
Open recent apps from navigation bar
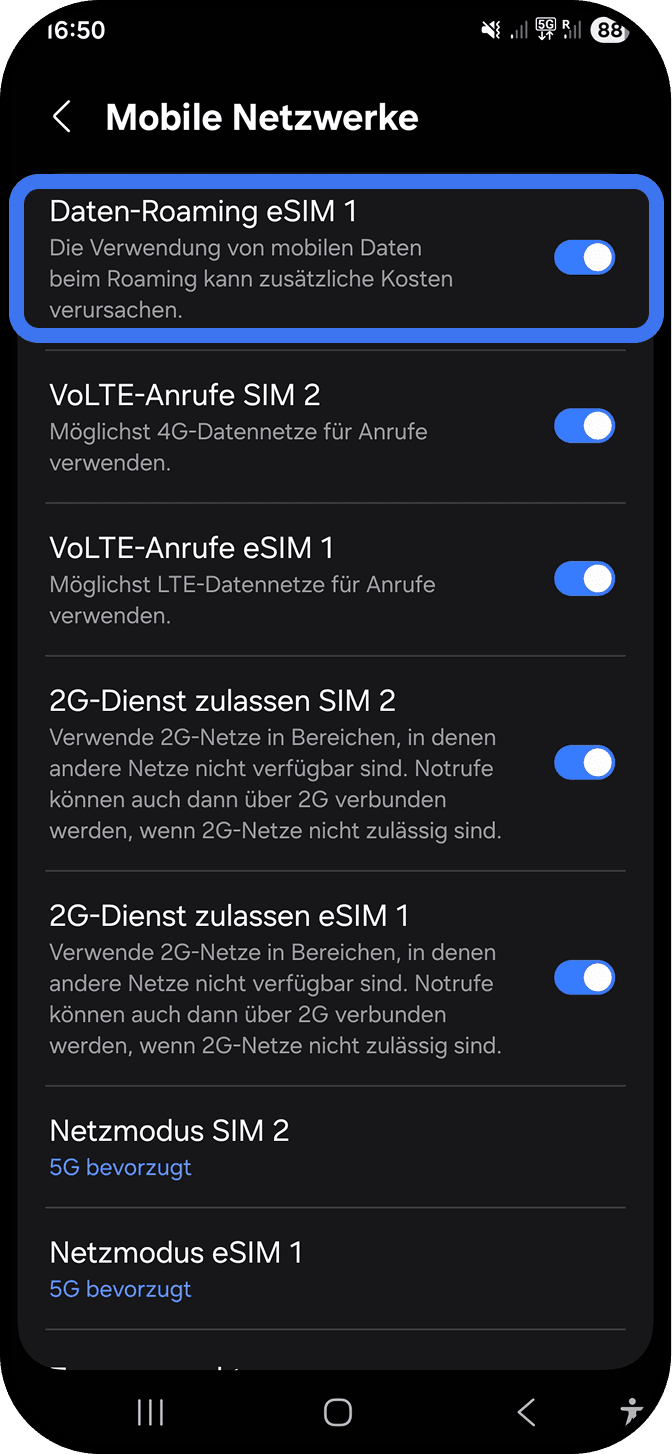click(x=150, y=1412)
